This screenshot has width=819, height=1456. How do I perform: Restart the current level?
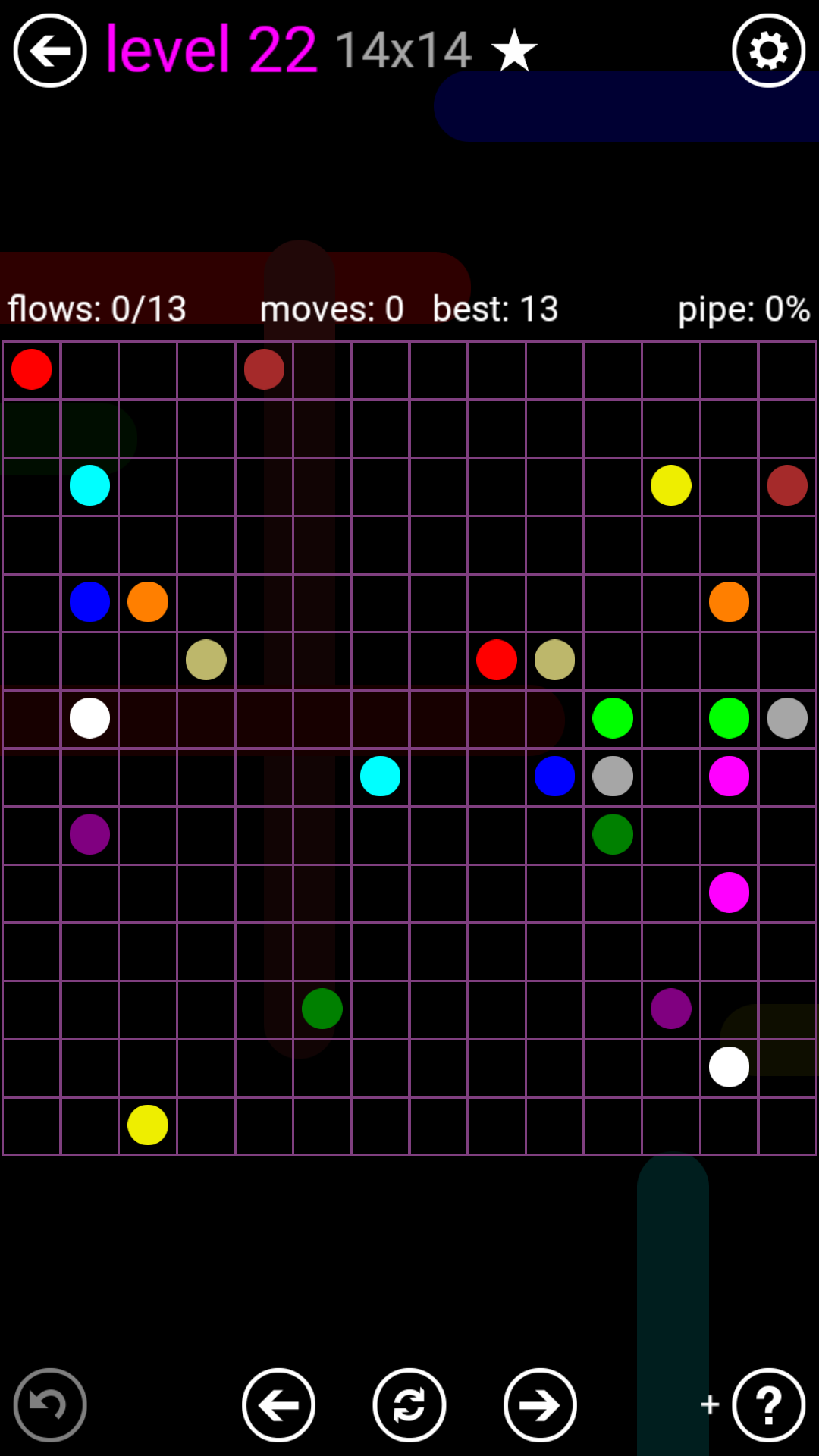pyautogui.click(x=409, y=1405)
